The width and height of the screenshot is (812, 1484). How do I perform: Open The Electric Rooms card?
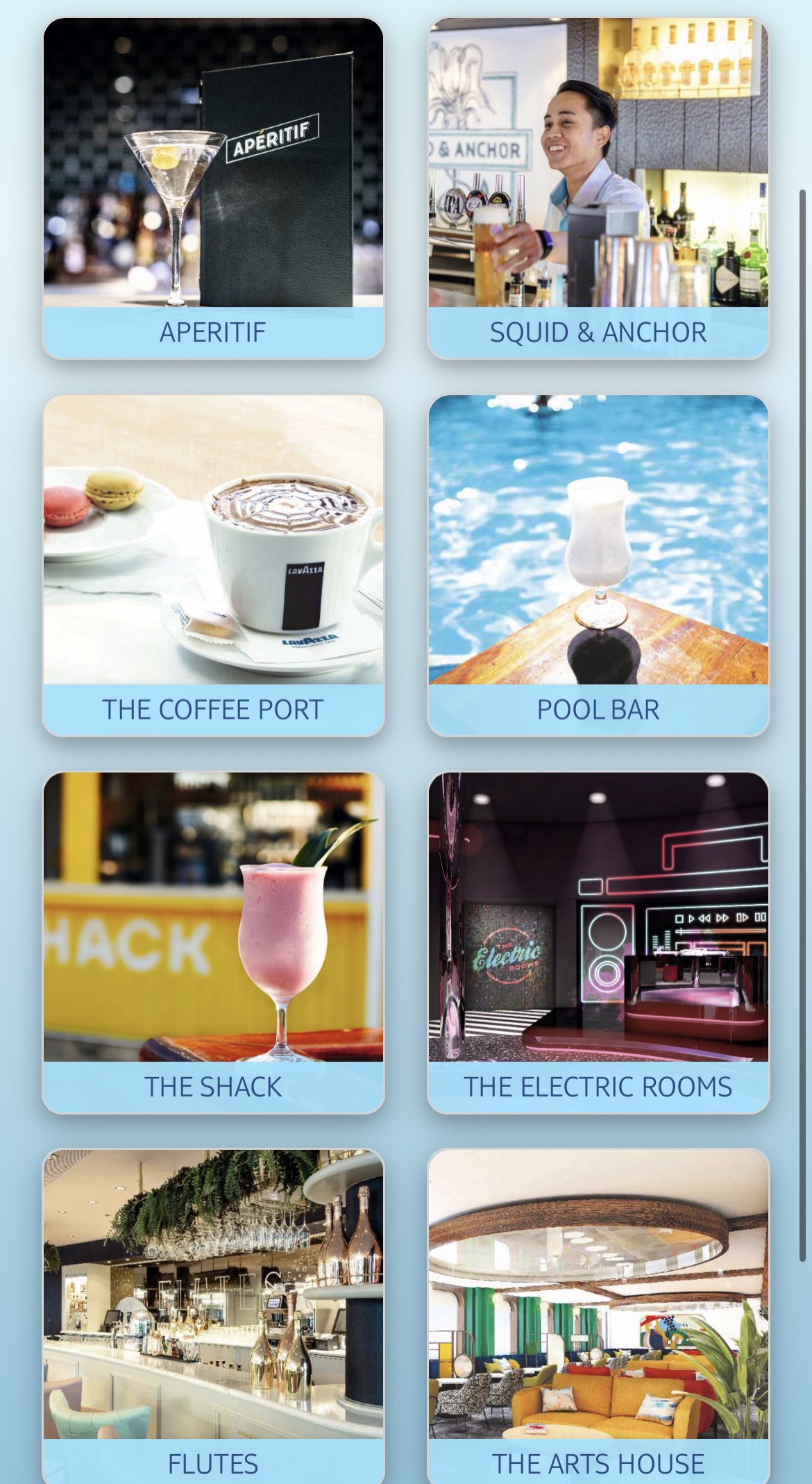coord(598,942)
